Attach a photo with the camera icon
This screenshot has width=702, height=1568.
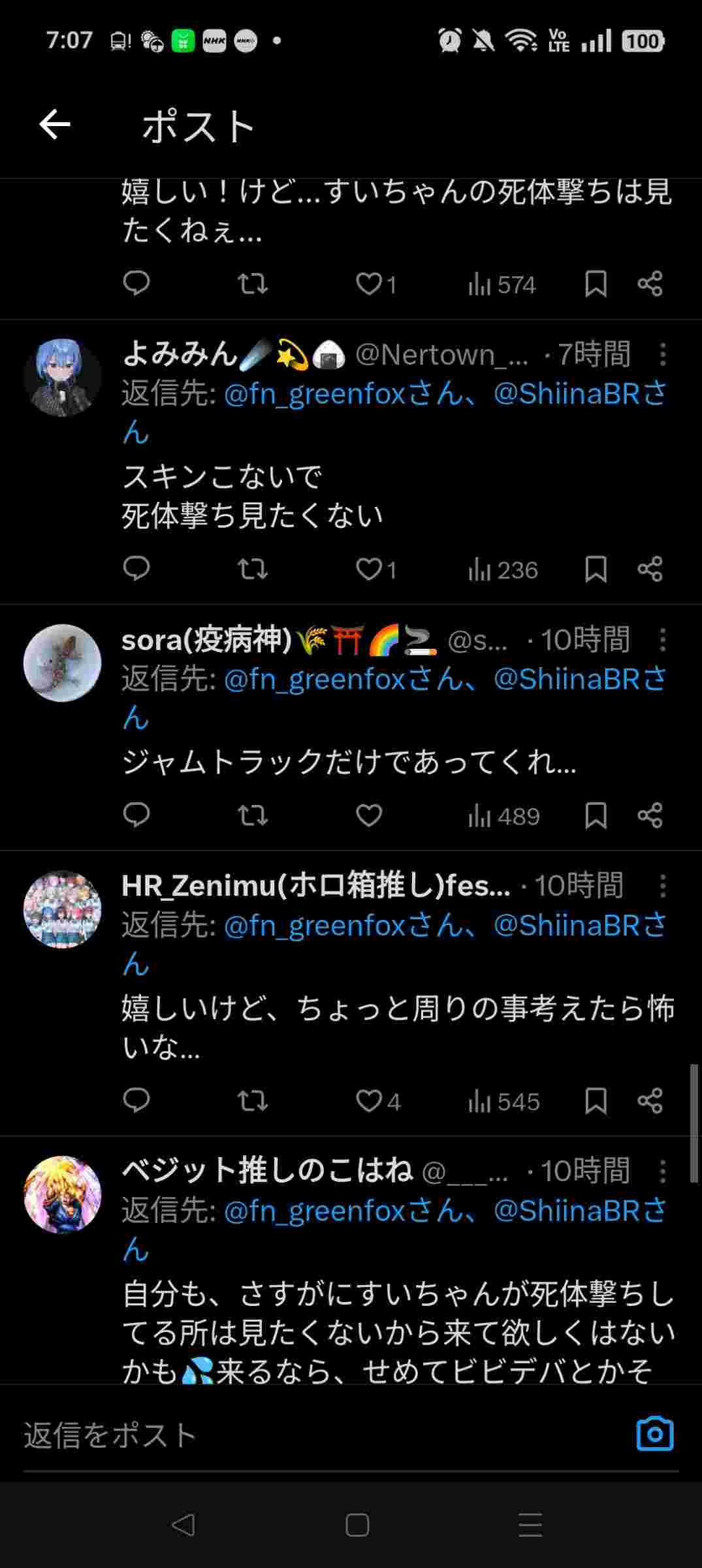coord(654,1434)
